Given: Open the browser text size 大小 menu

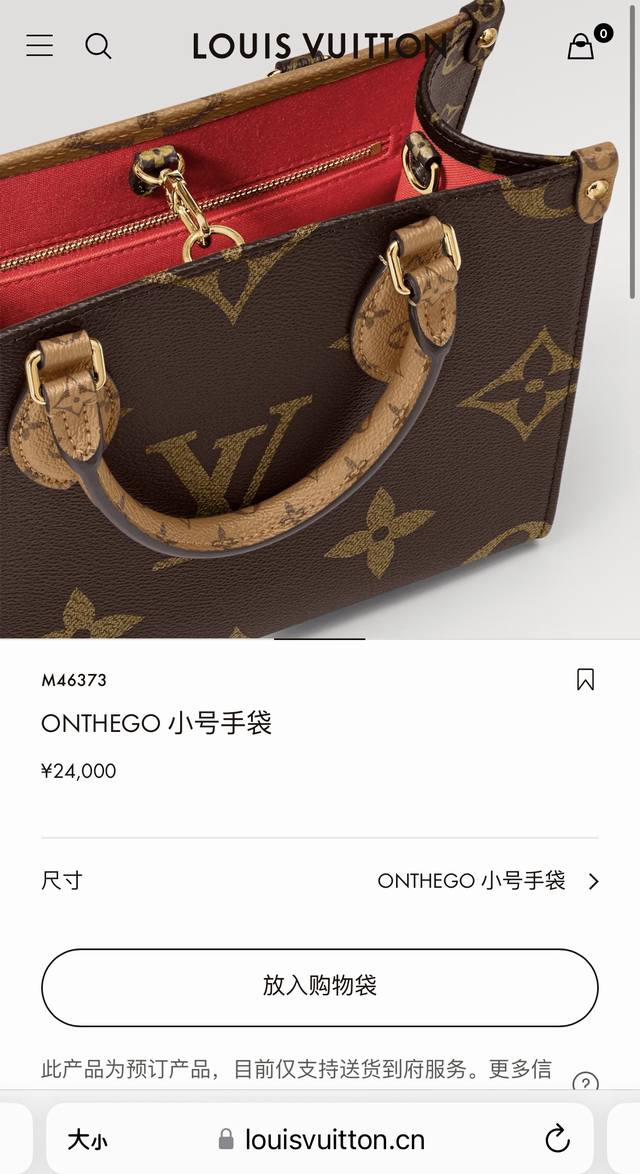Looking at the screenshot, I should tap(88, 1140).
